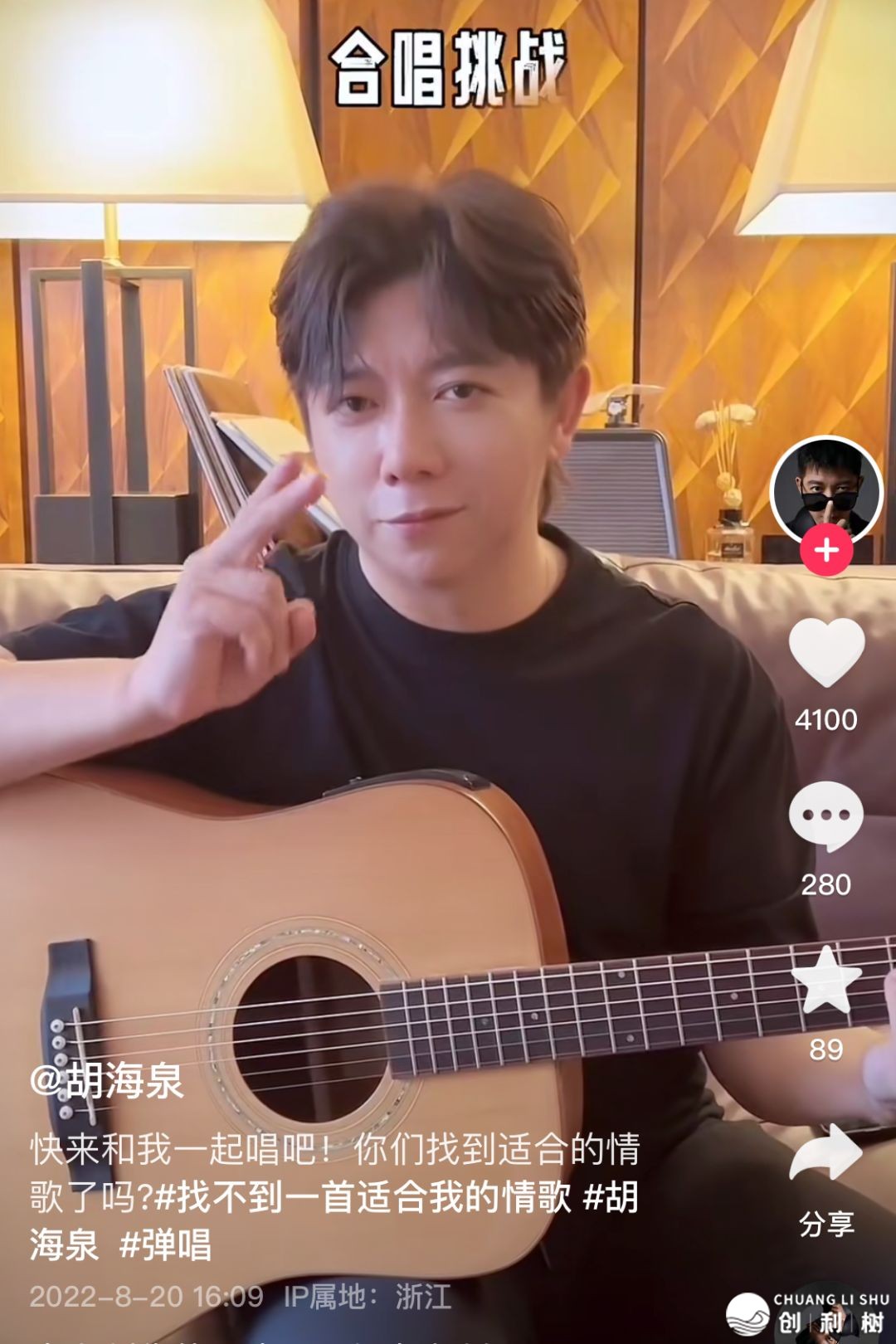Open the #弹唱 hashtag

pos(166,1245)
